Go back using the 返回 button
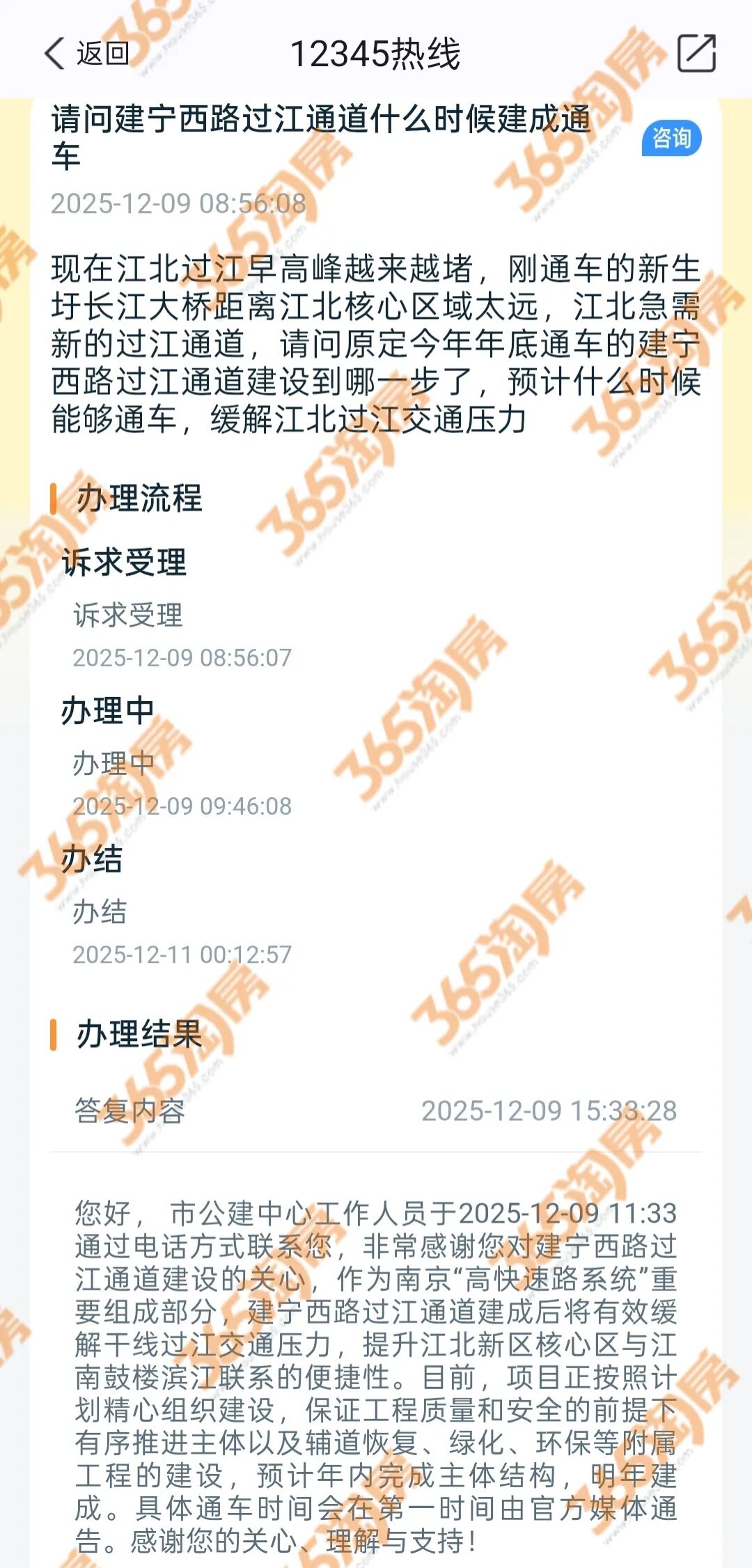 click(87, 54)
